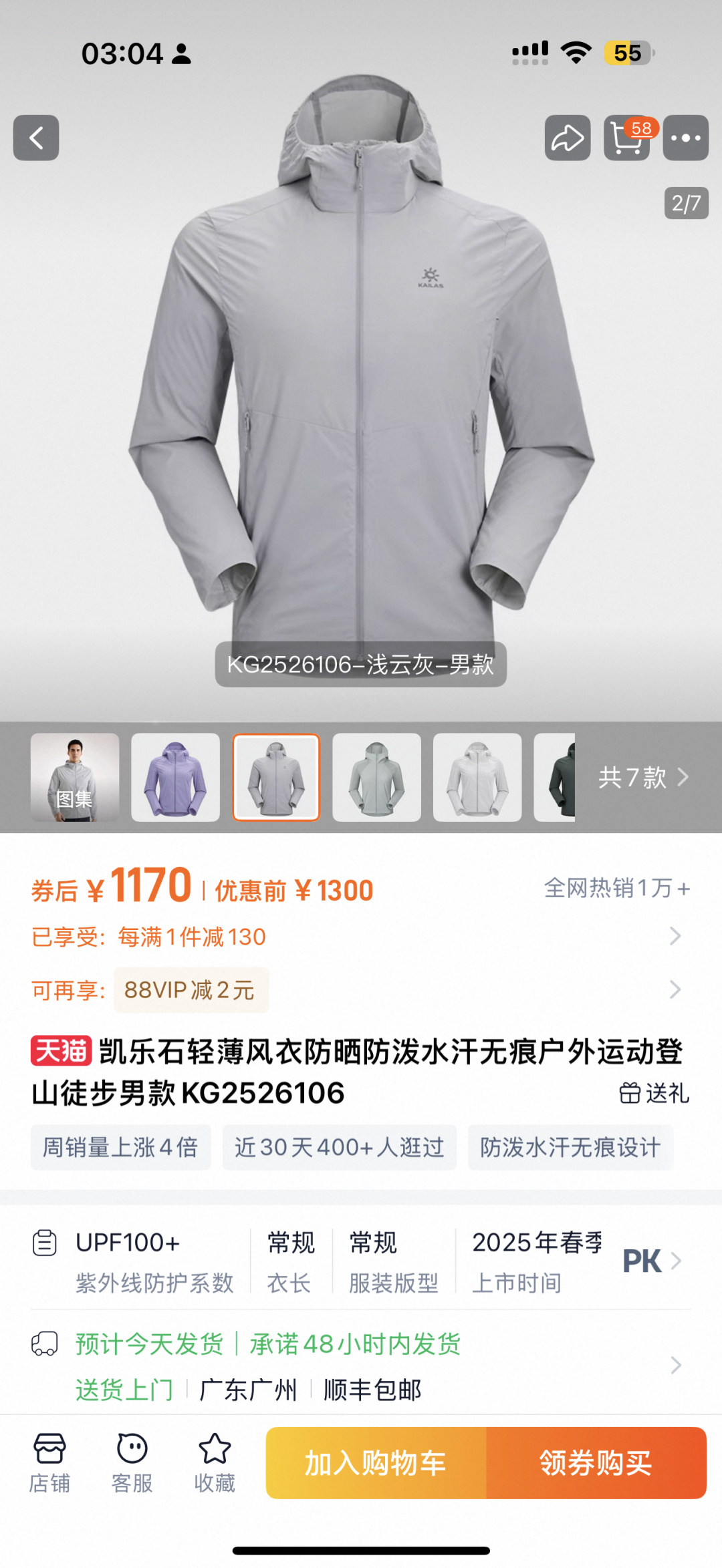Screen dimensions: 722x1568
Task: Tap the 送礼 gift option
Action: (x=654, y=1094)
